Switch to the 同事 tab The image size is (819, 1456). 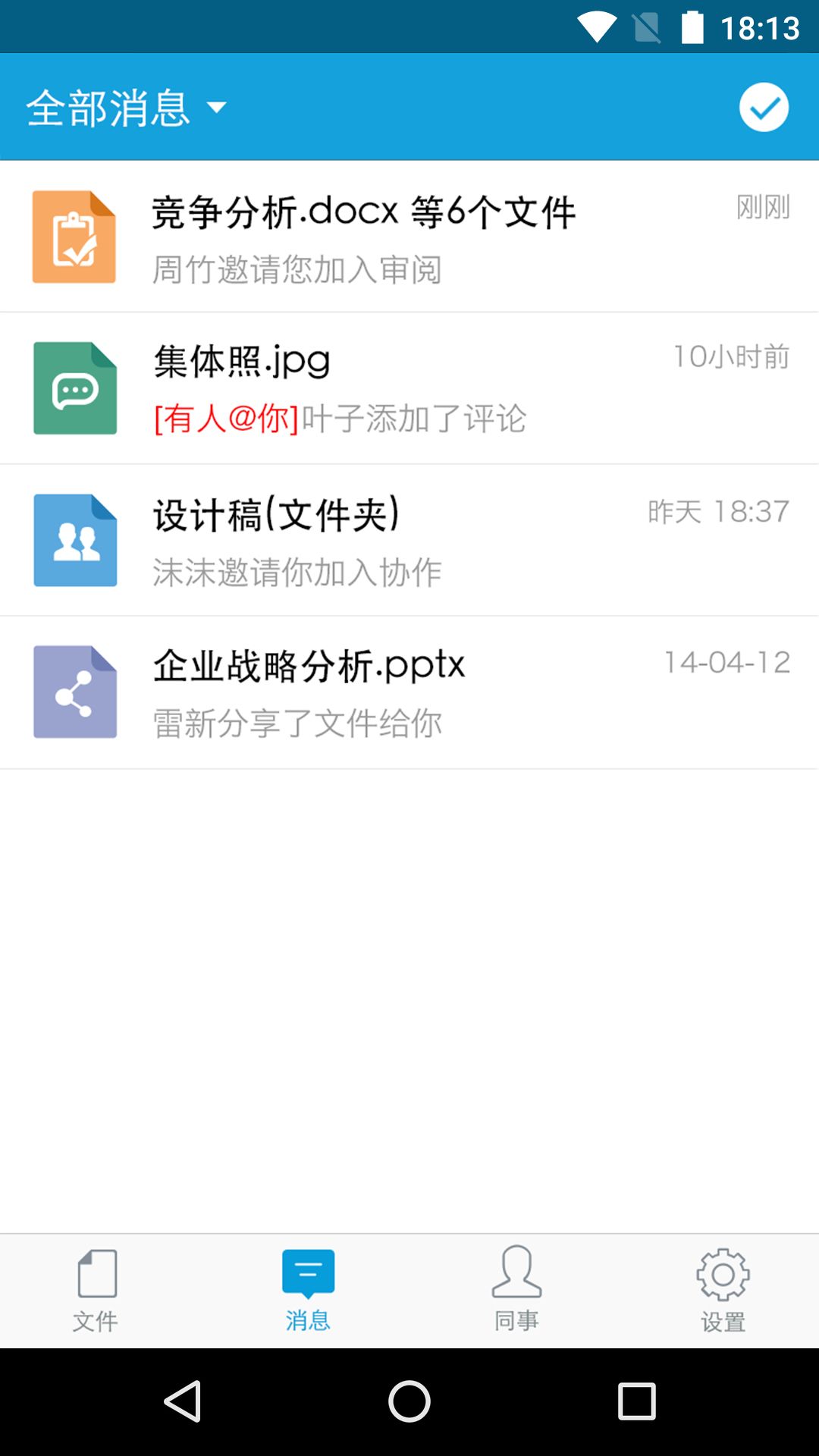(x=515, y=1289)
